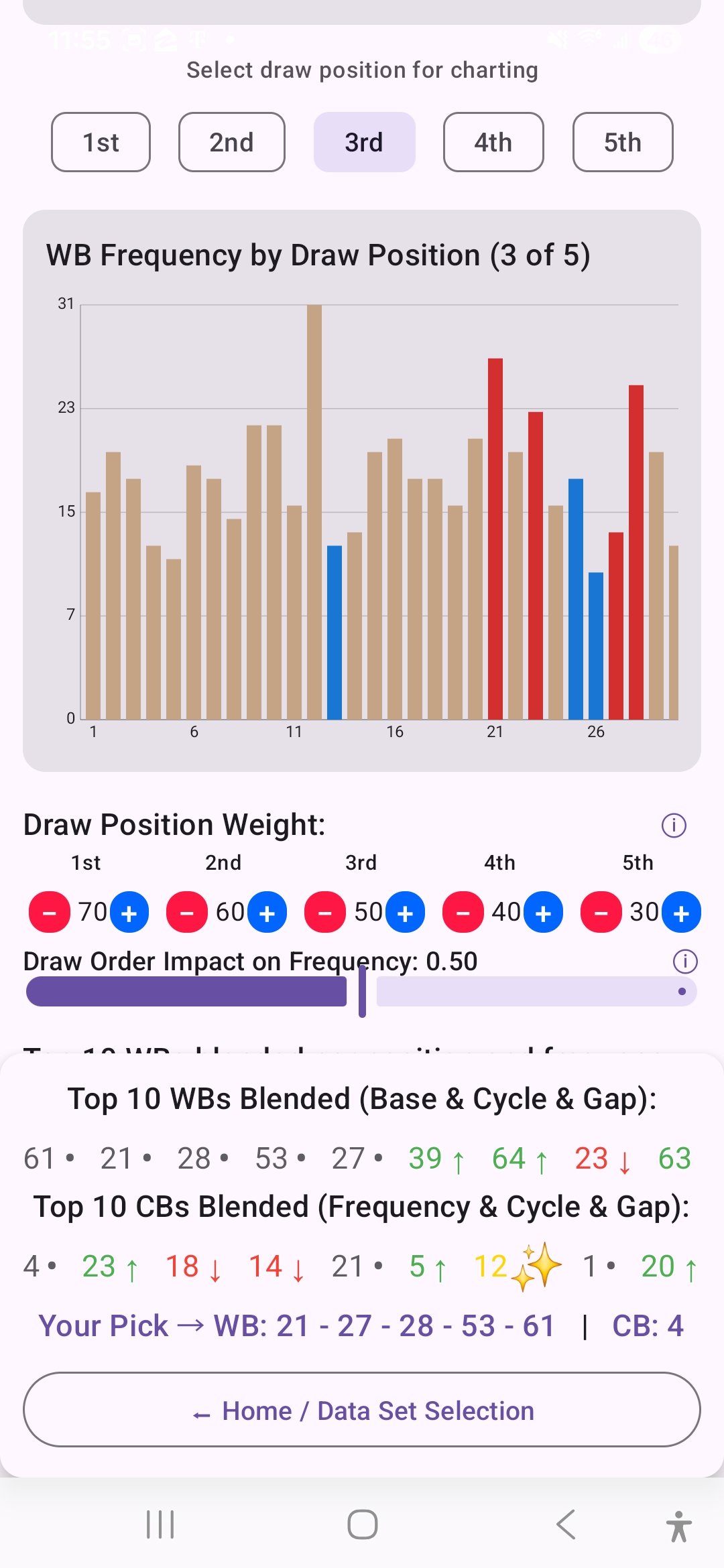Decrease the 5th position weight
Viewport: 724px width, 1568px height.
601,913
